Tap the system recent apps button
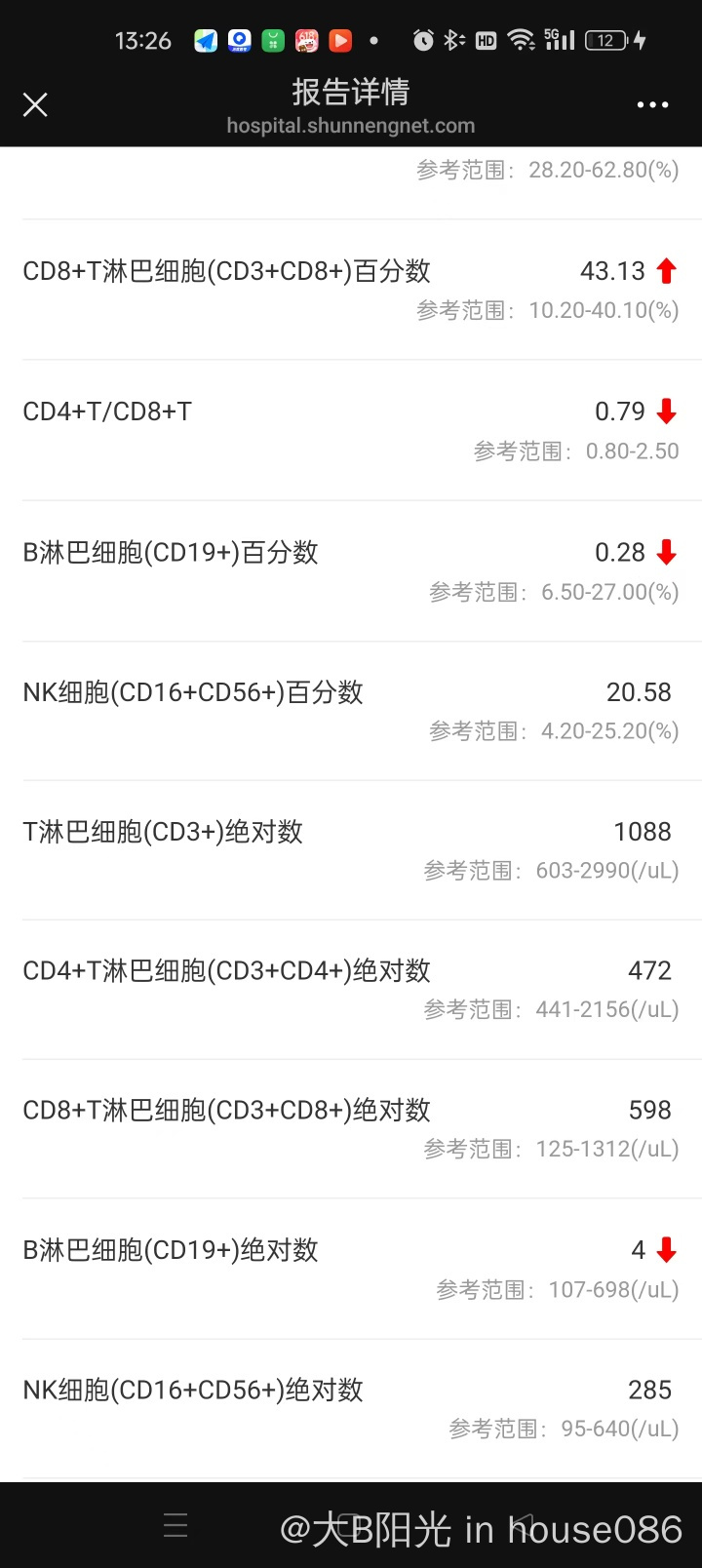The height and width of the screenshot is (1568, 702). 175,1525
